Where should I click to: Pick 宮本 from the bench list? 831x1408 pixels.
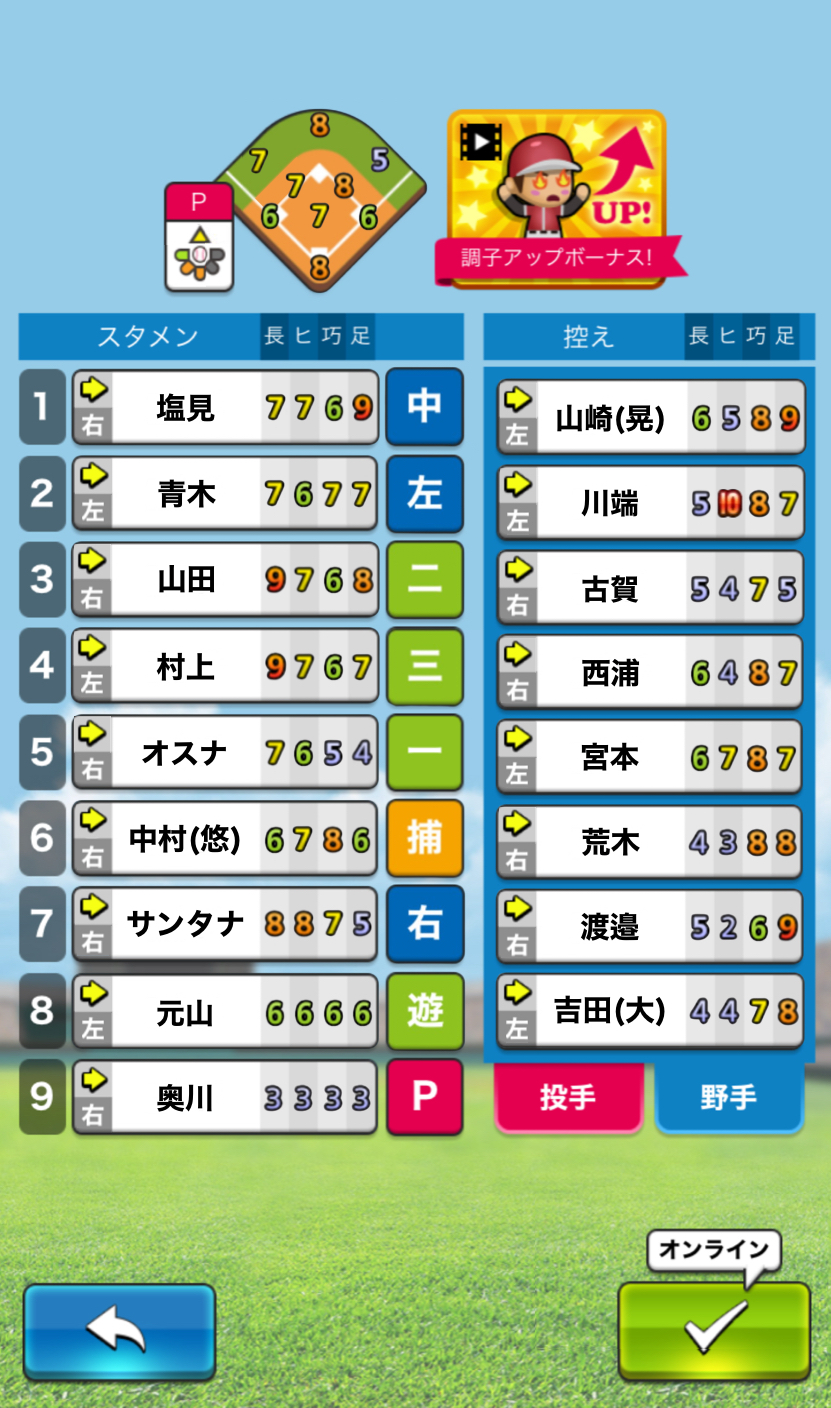pos(650,758)
